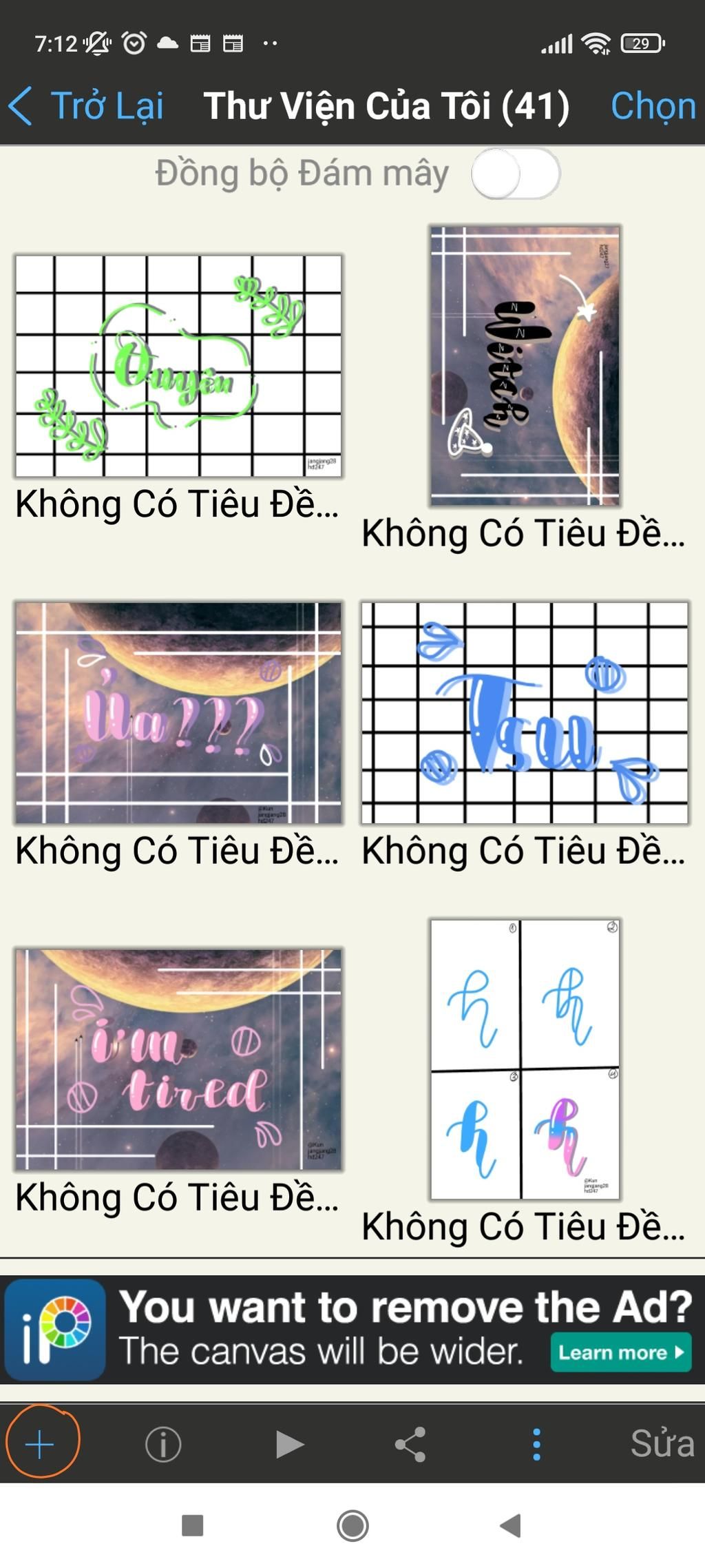705x1568 pixels.
Task: Toggle Đồng bộ Đám mây switch
Action: (515, 174)
